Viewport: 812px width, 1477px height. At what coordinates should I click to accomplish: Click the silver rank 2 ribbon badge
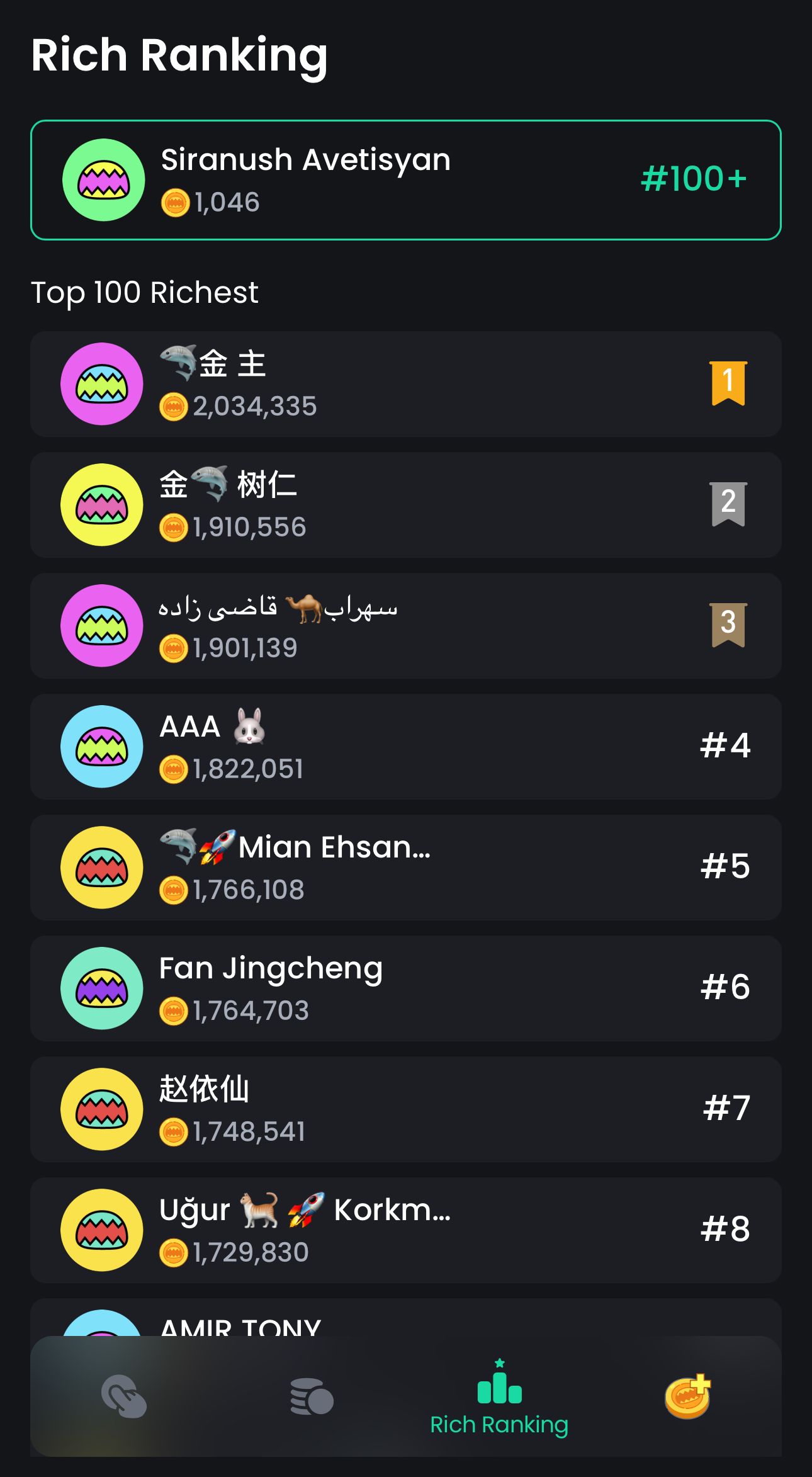(x=728, y=504)
